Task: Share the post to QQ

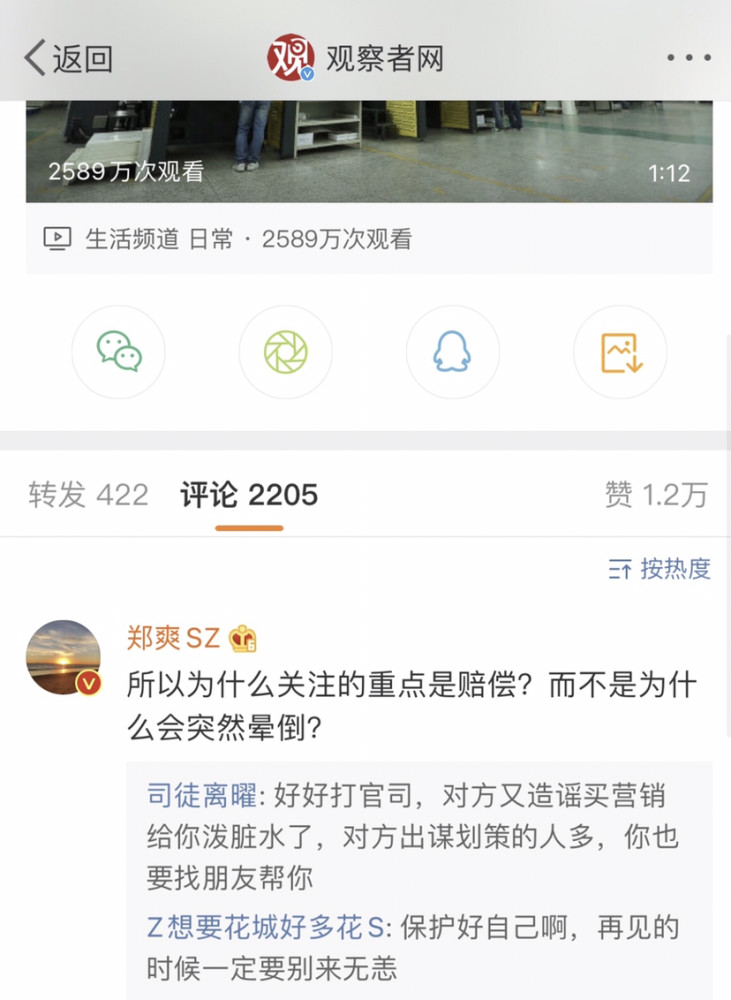Action: (x=452, y=353)
